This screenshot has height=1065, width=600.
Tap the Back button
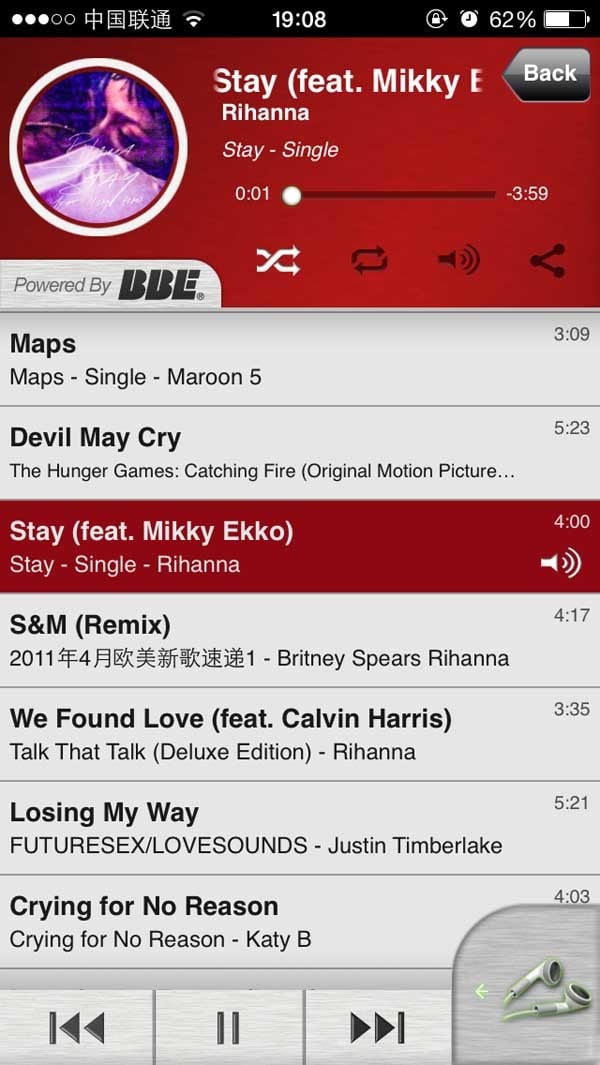[549, 74]
